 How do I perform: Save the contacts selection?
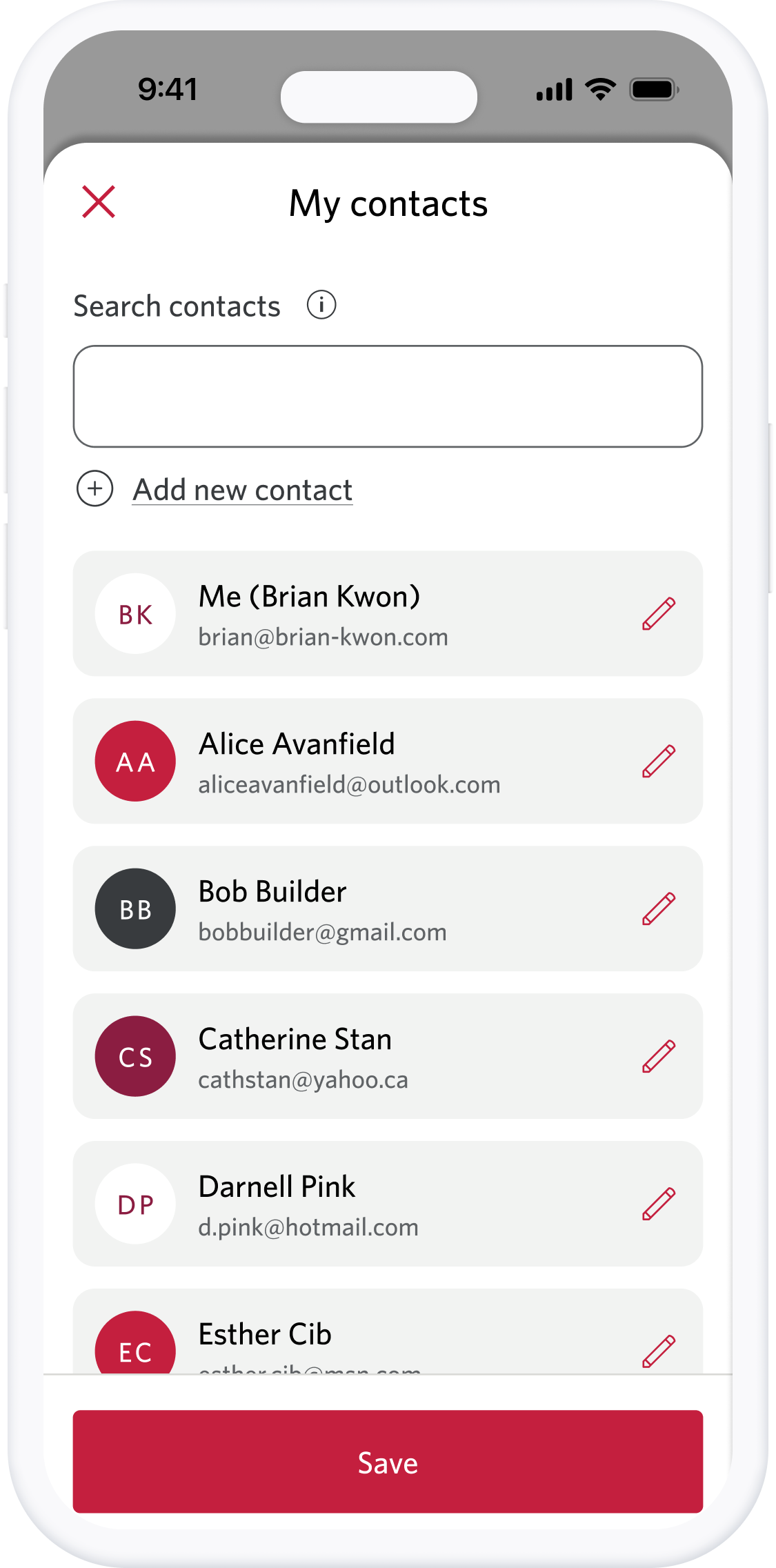tap(388, 1462)
